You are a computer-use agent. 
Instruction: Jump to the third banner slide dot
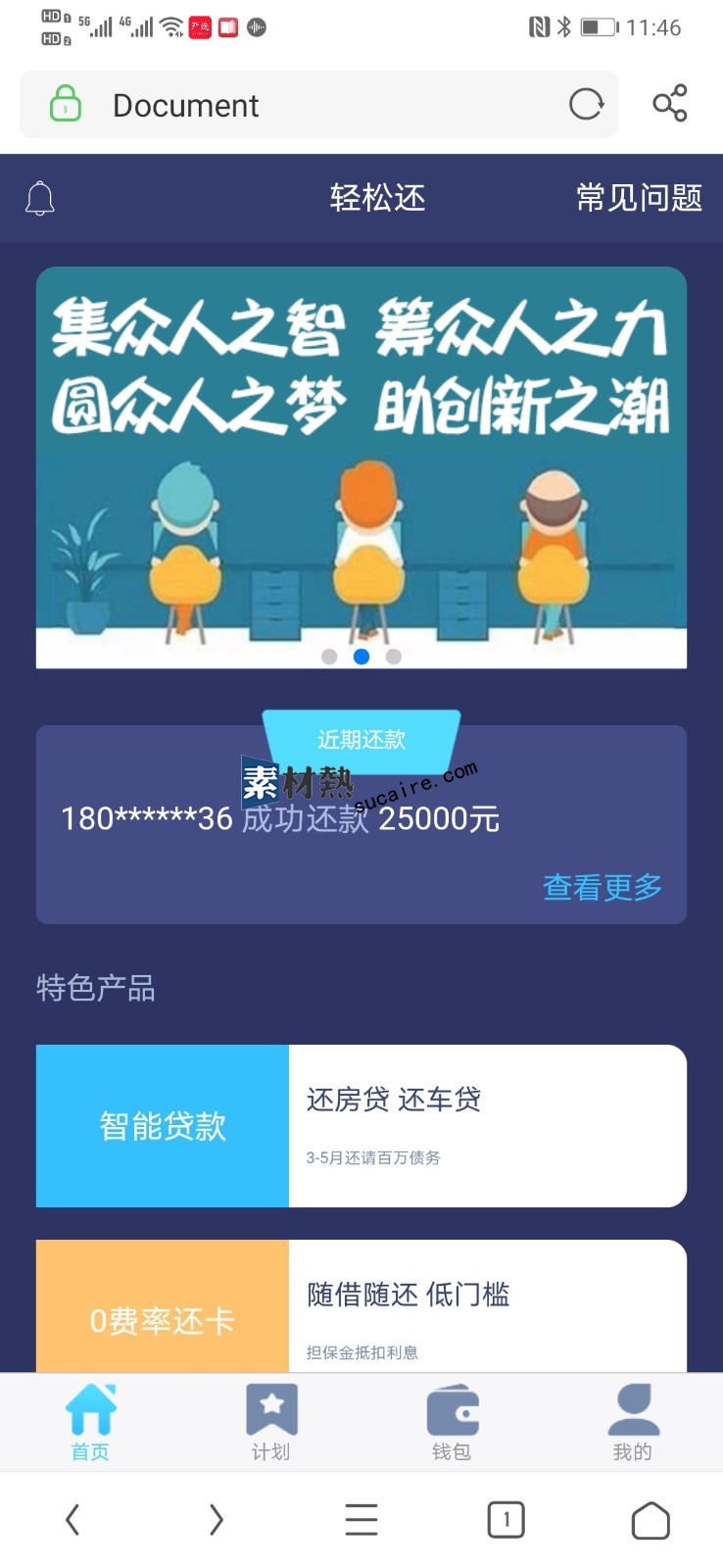(394, 657)
